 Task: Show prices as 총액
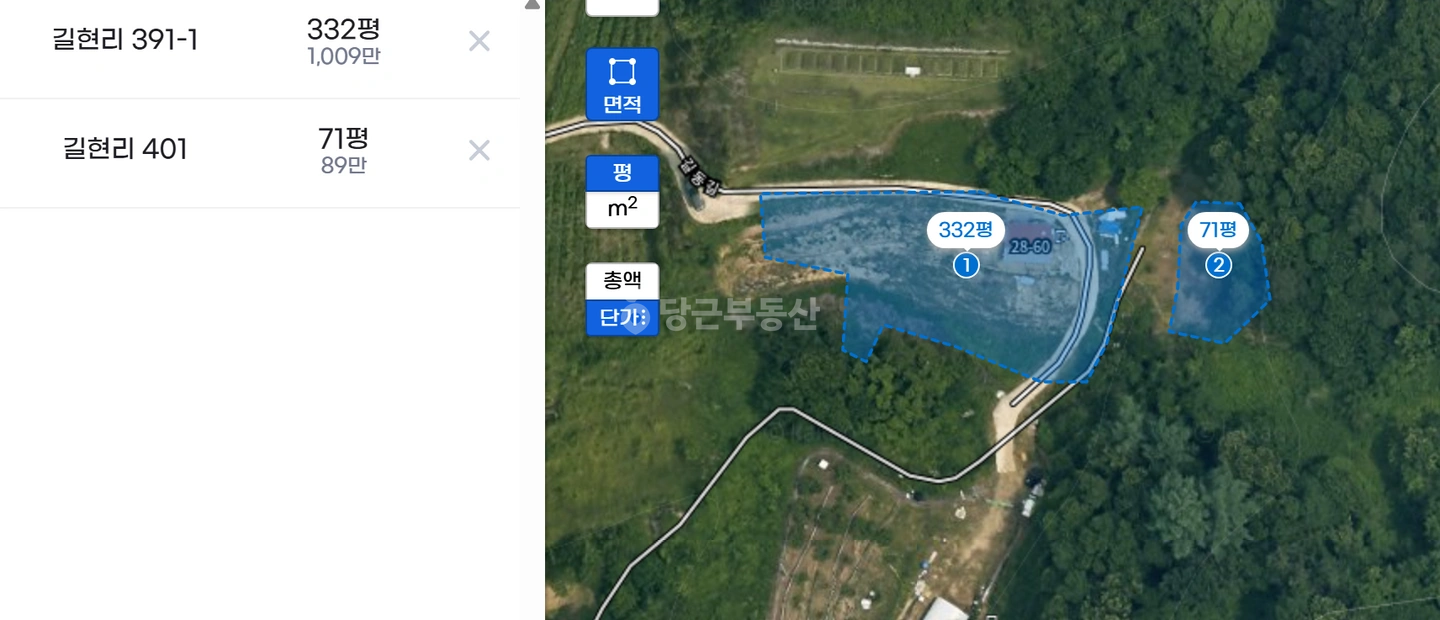tap(622, 281)
